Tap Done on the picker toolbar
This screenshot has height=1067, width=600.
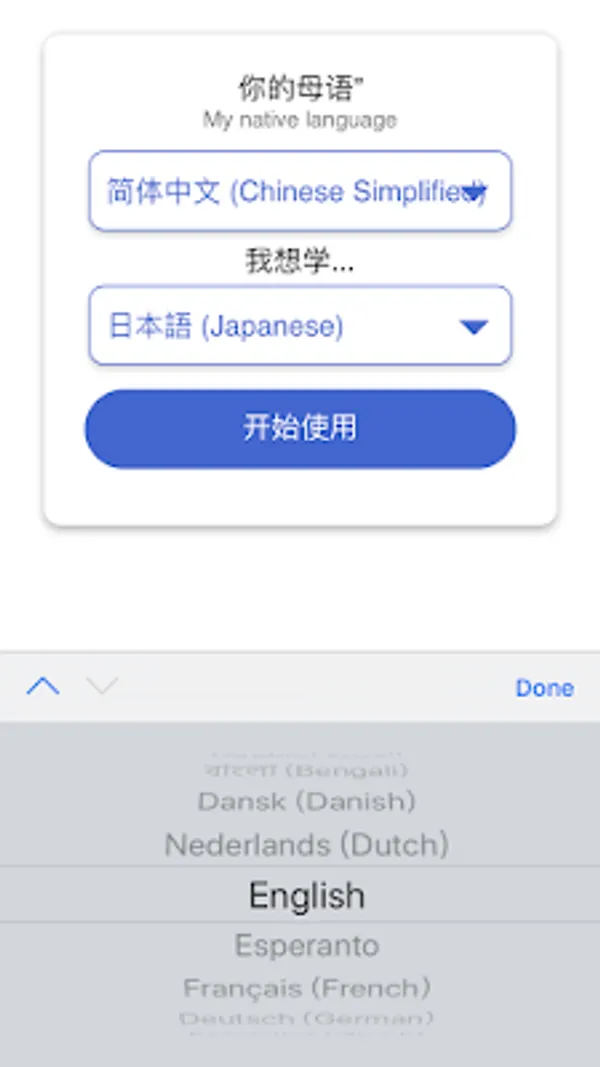click(x=544, y=688)
